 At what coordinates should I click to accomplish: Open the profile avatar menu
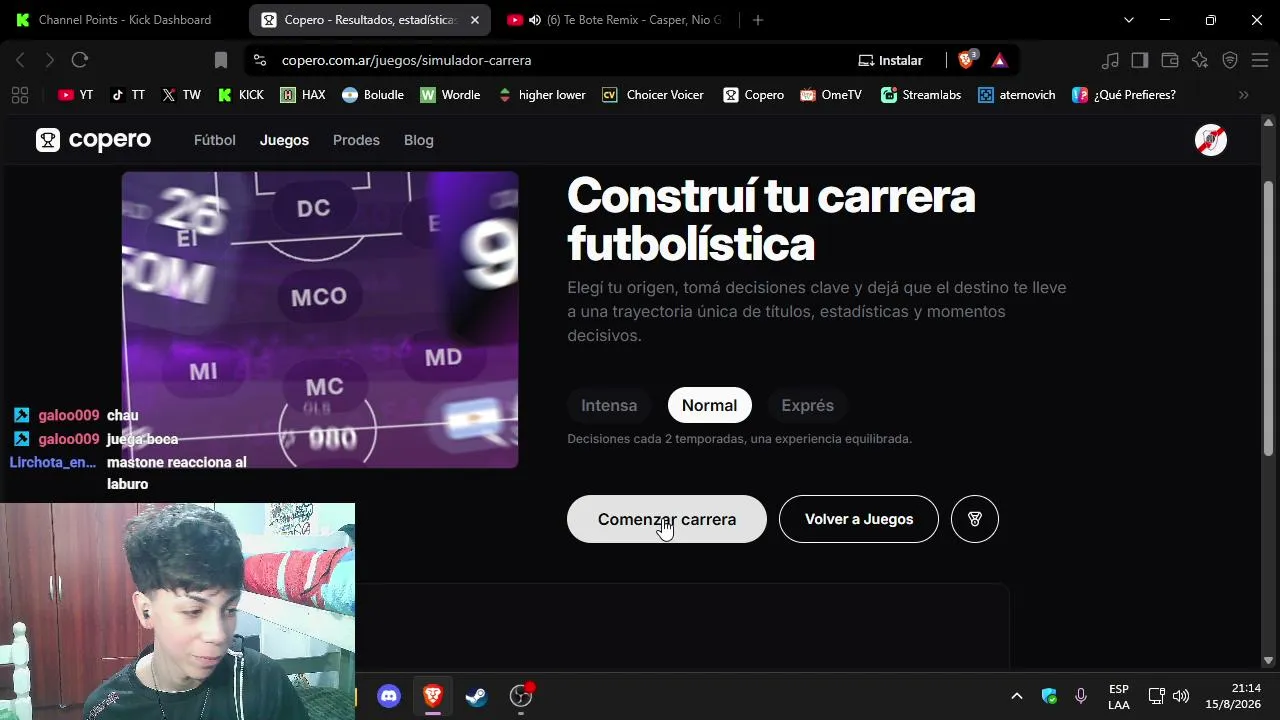pos(1211,140)
